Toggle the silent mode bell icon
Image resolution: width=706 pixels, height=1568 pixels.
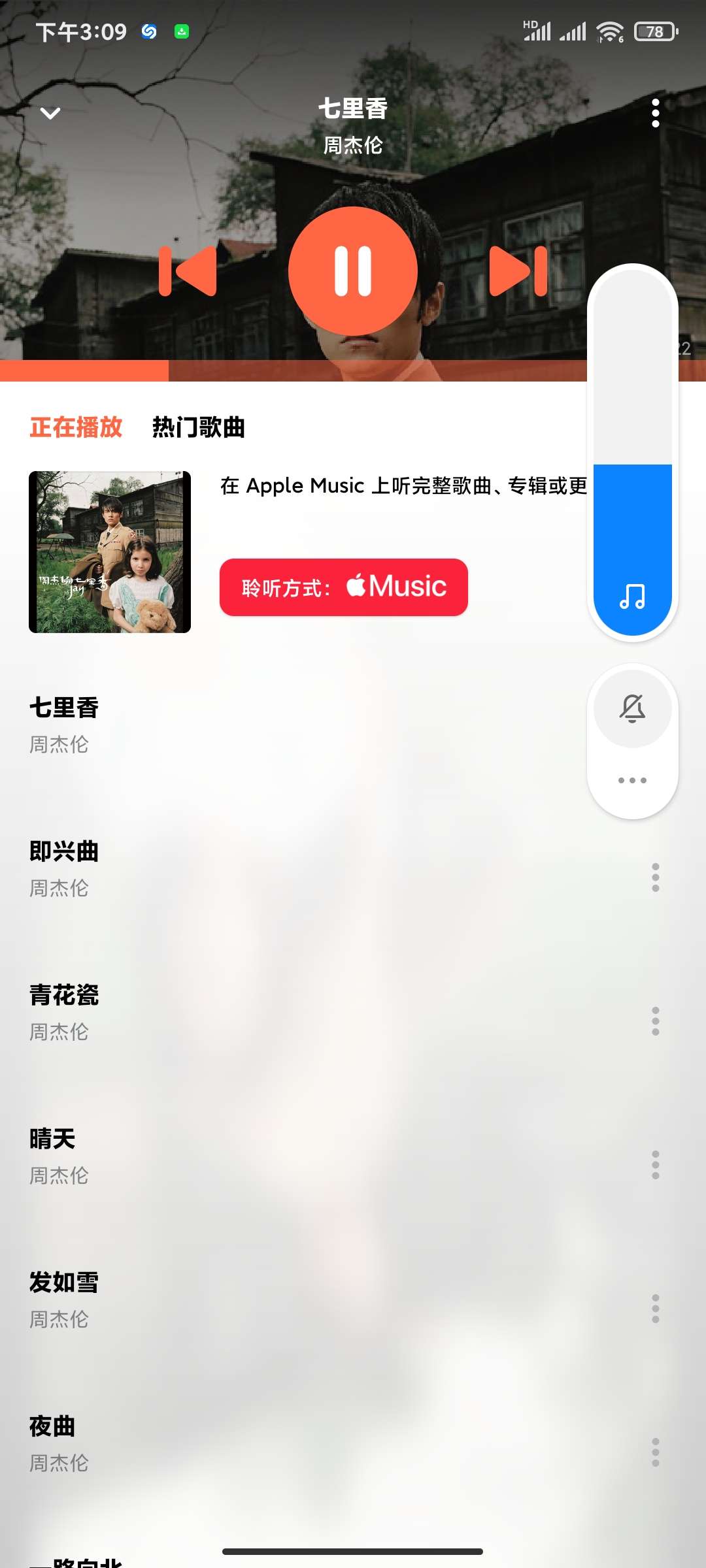pos(632,708)
